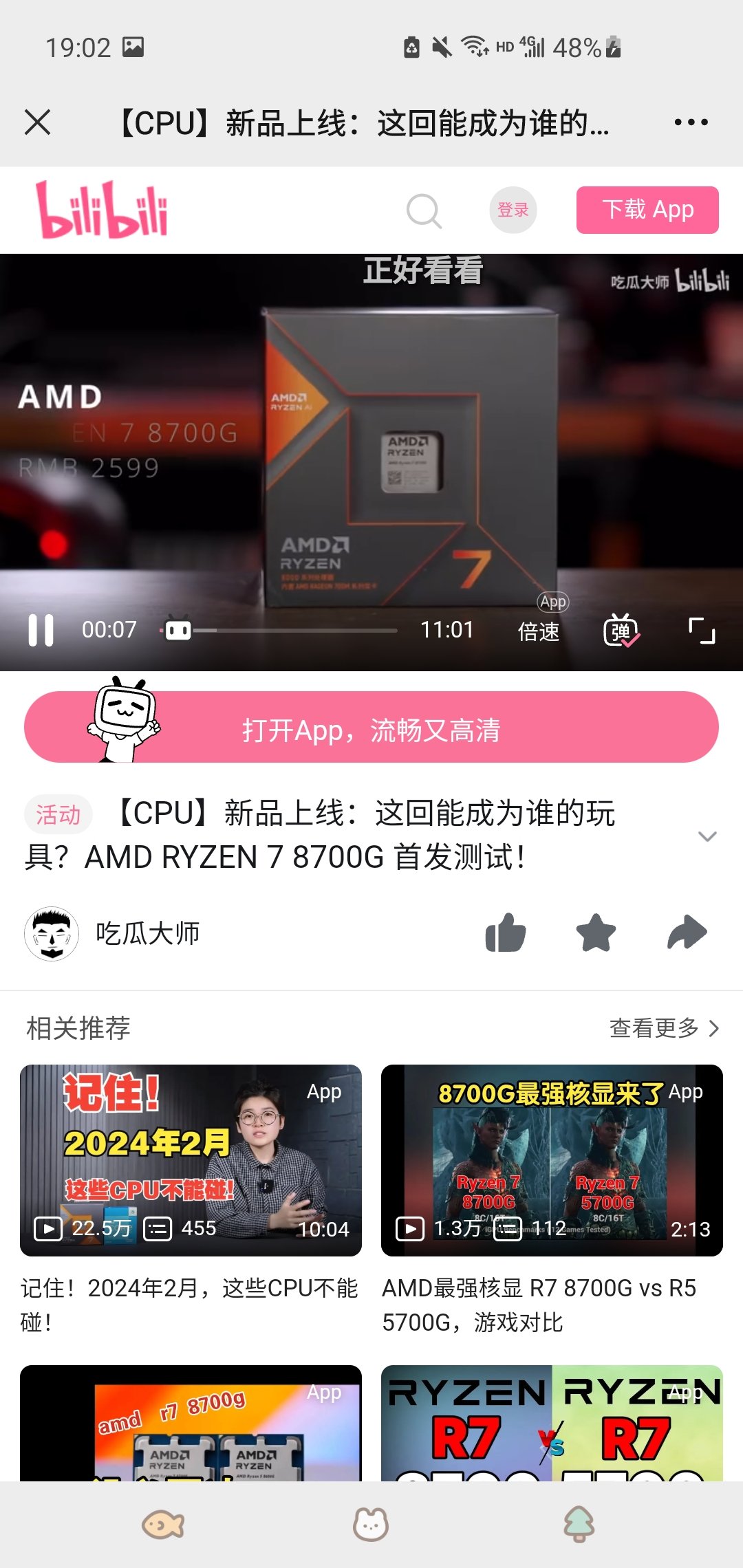This screenshot has height=1568, width=743.
Task: Expand the video title description chevron
Action: tap(707, 836)
